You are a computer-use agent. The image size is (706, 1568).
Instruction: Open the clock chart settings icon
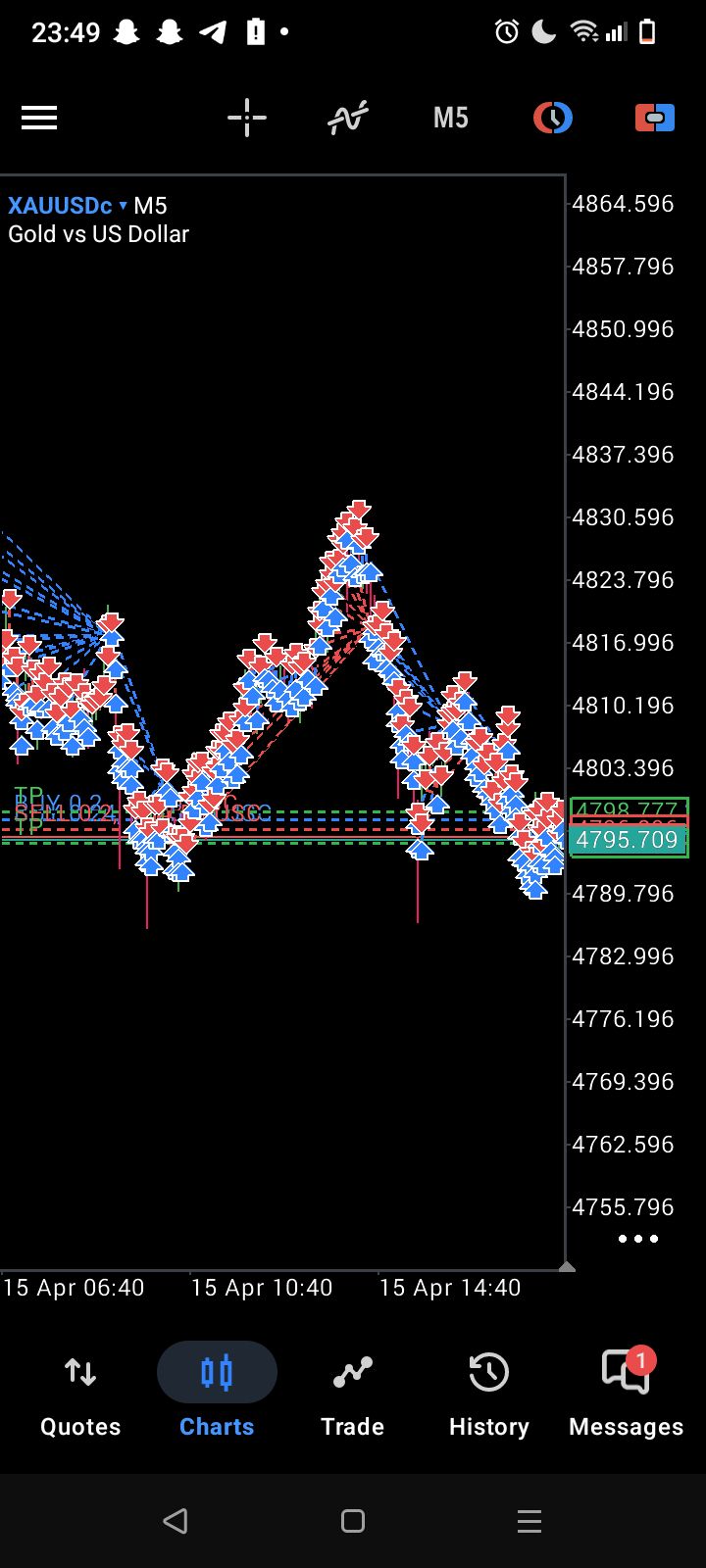(x=553, y=119)
